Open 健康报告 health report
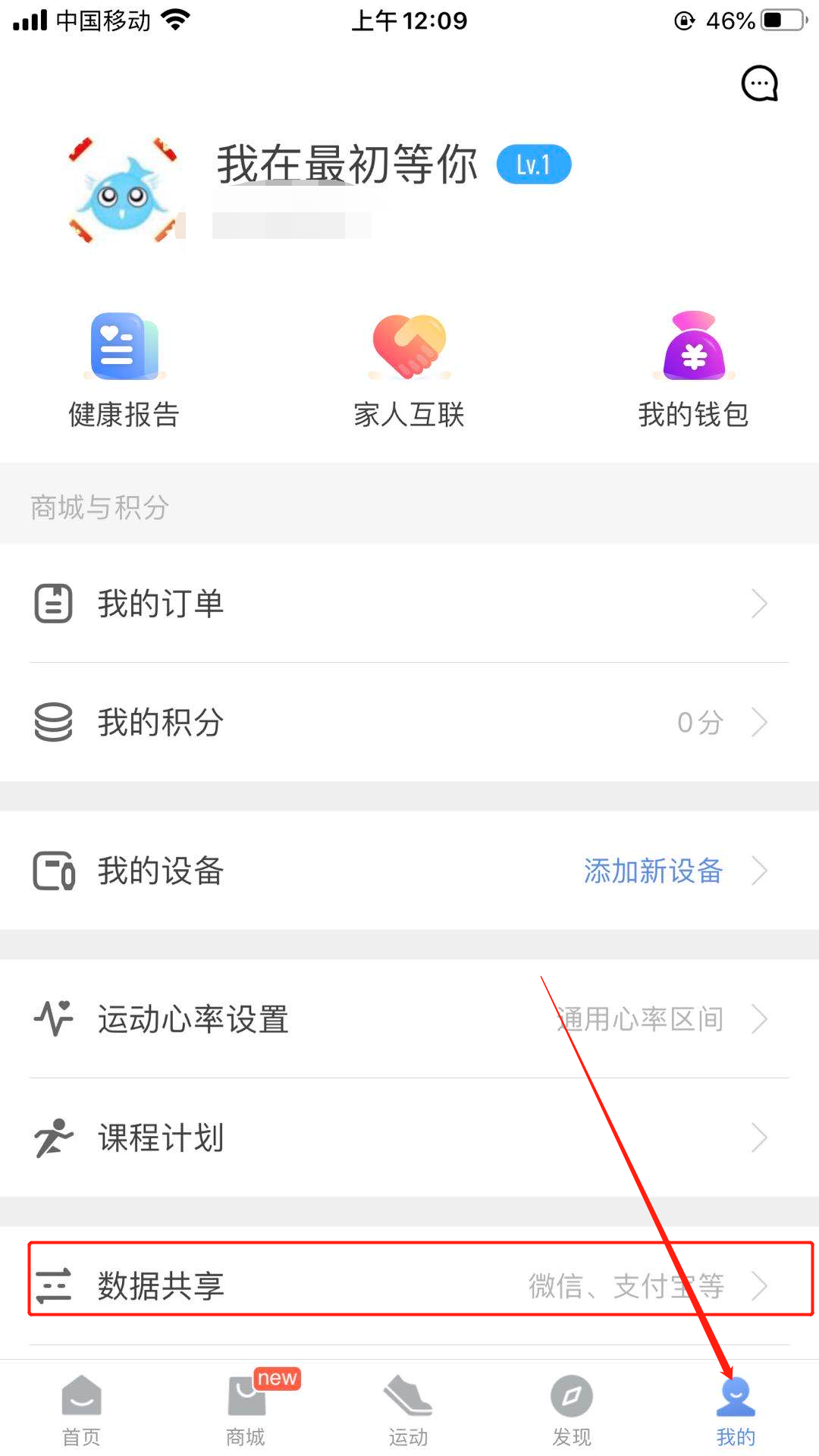Screen dimensions: 819x1456 124,369
